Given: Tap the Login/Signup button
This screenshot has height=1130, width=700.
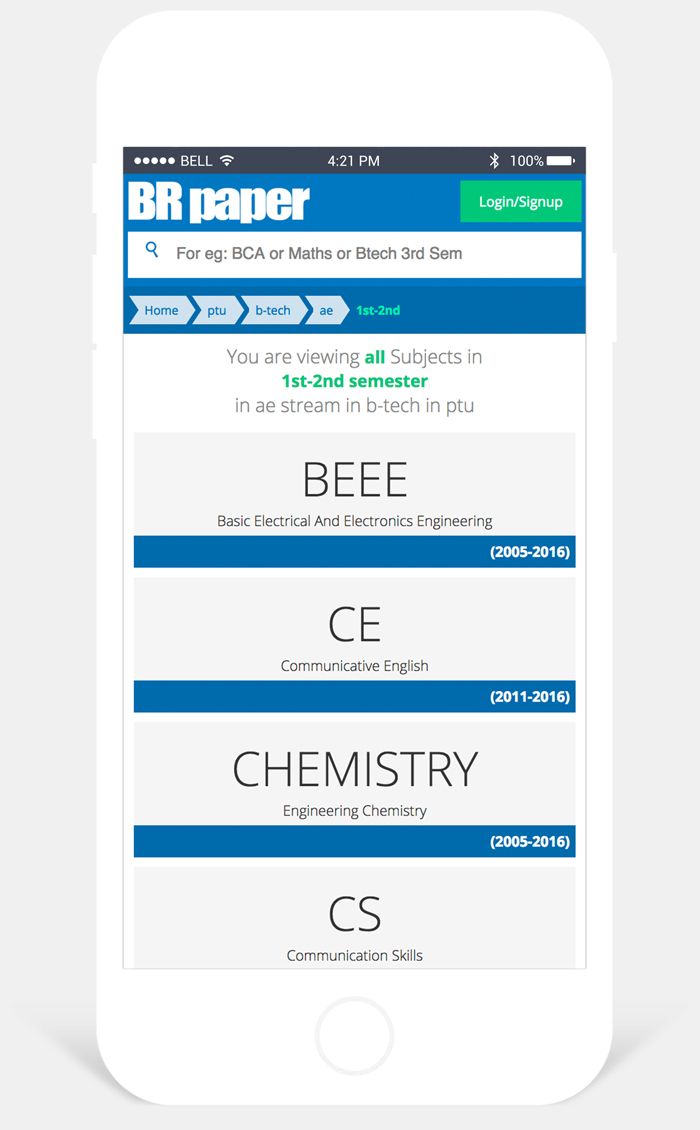Looking at the screenshot, I should pos(520,202).
